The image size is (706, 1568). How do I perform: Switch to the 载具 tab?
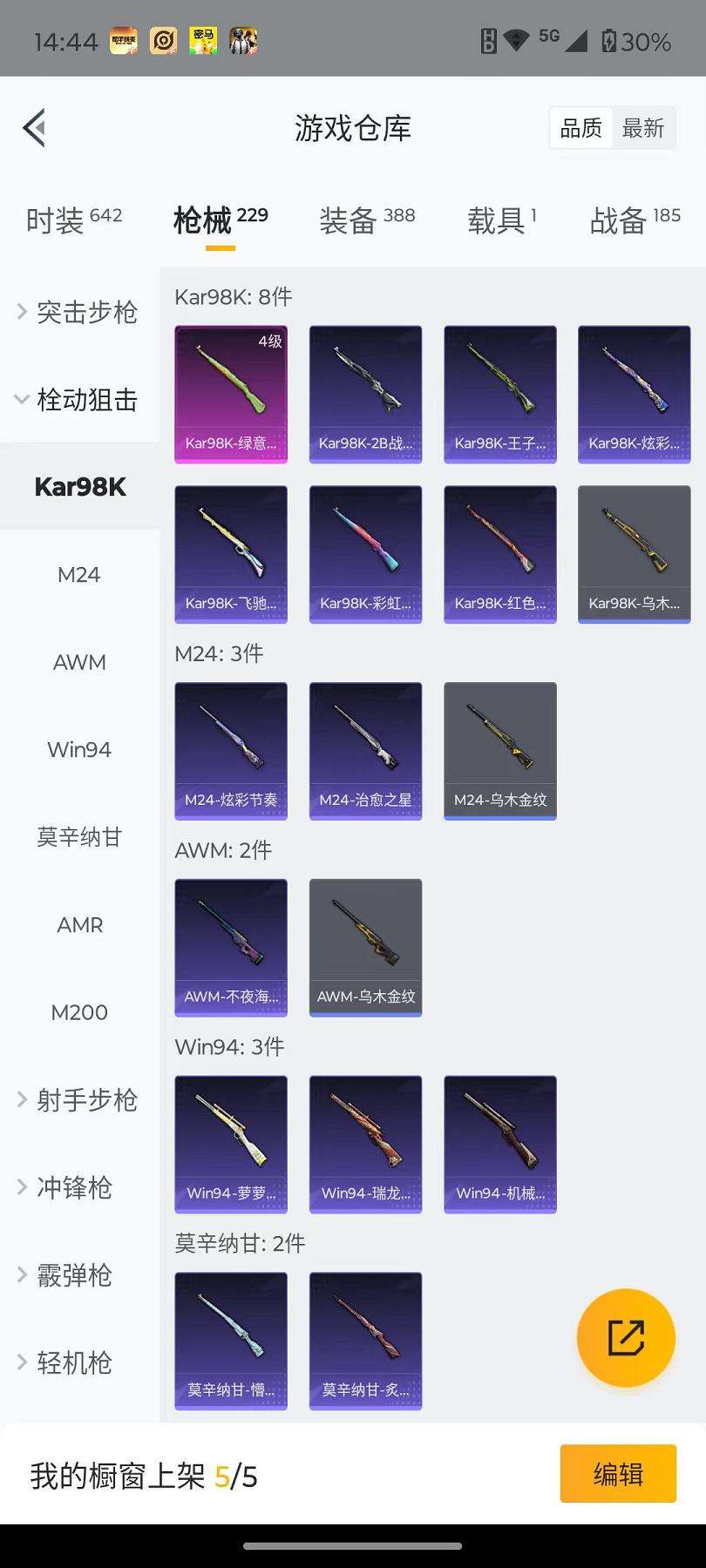point(501,220)
